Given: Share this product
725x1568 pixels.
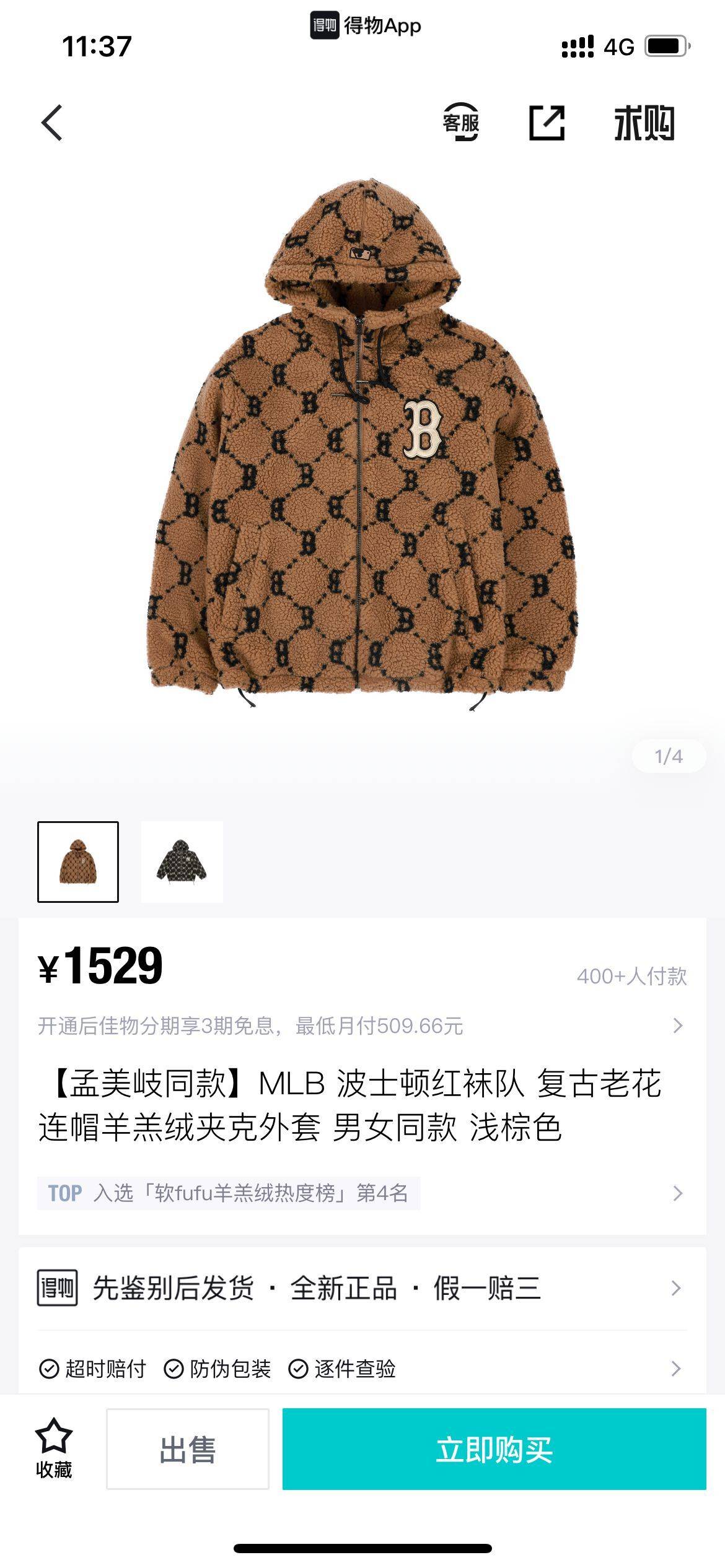Looking at the screenshot, I should tap(547, 123).
